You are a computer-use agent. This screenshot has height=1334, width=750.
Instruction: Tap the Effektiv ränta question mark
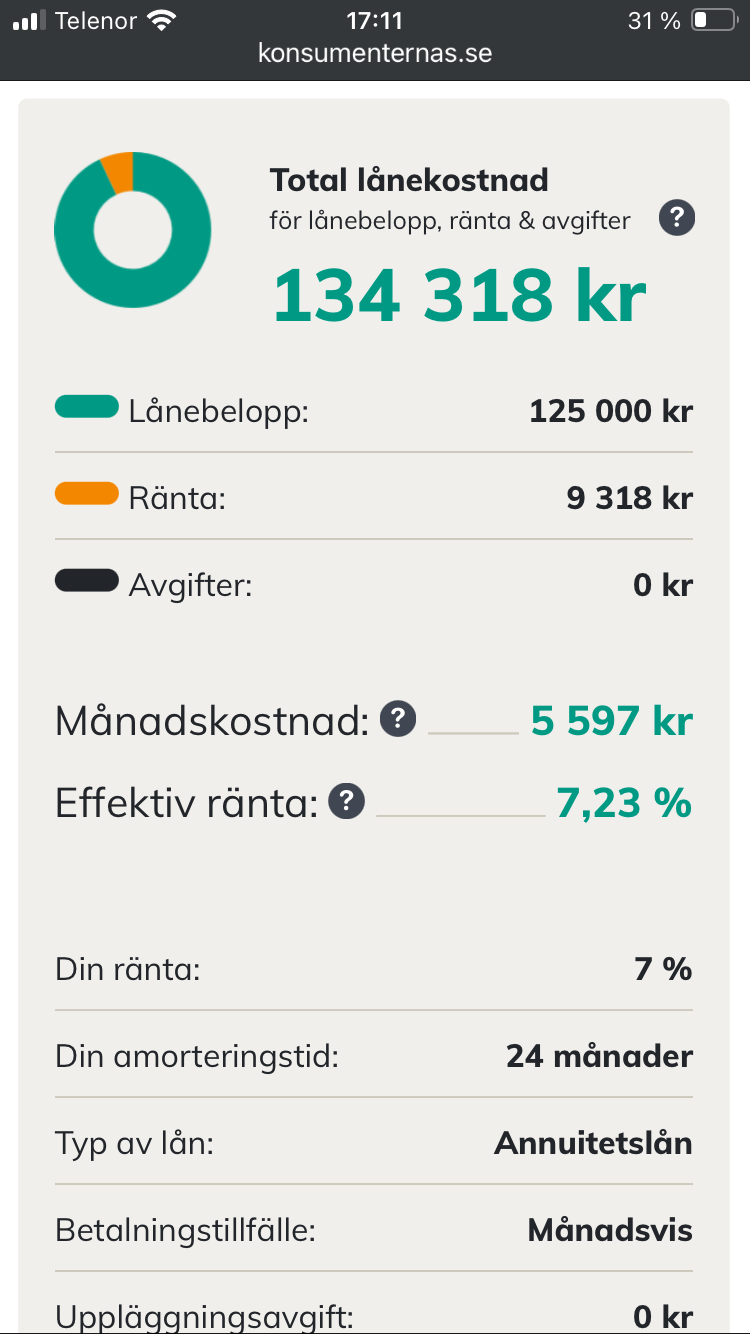[347, 800]
